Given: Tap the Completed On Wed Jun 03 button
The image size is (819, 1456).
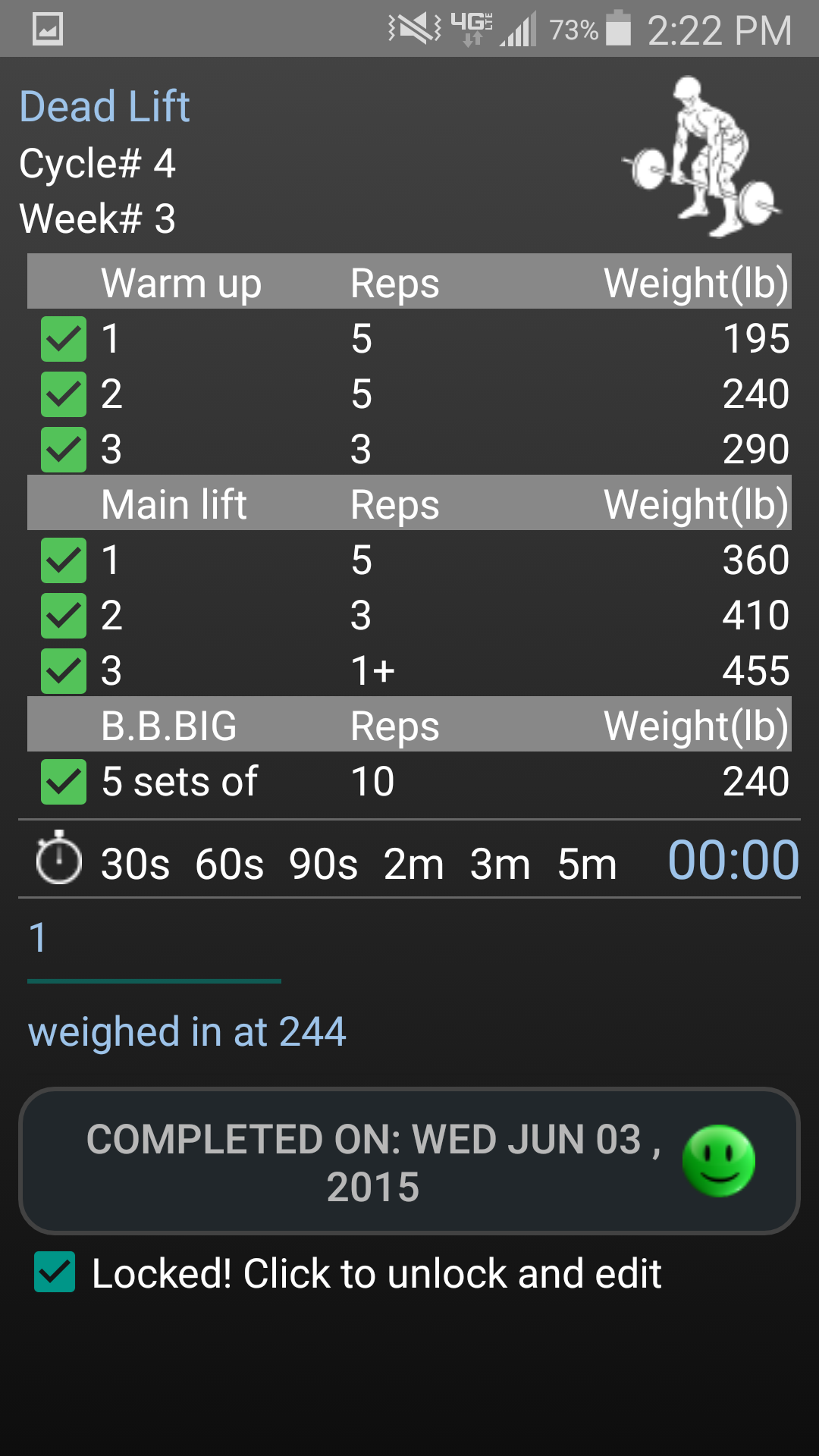Looking at the screenshot, I should 409,1161.
